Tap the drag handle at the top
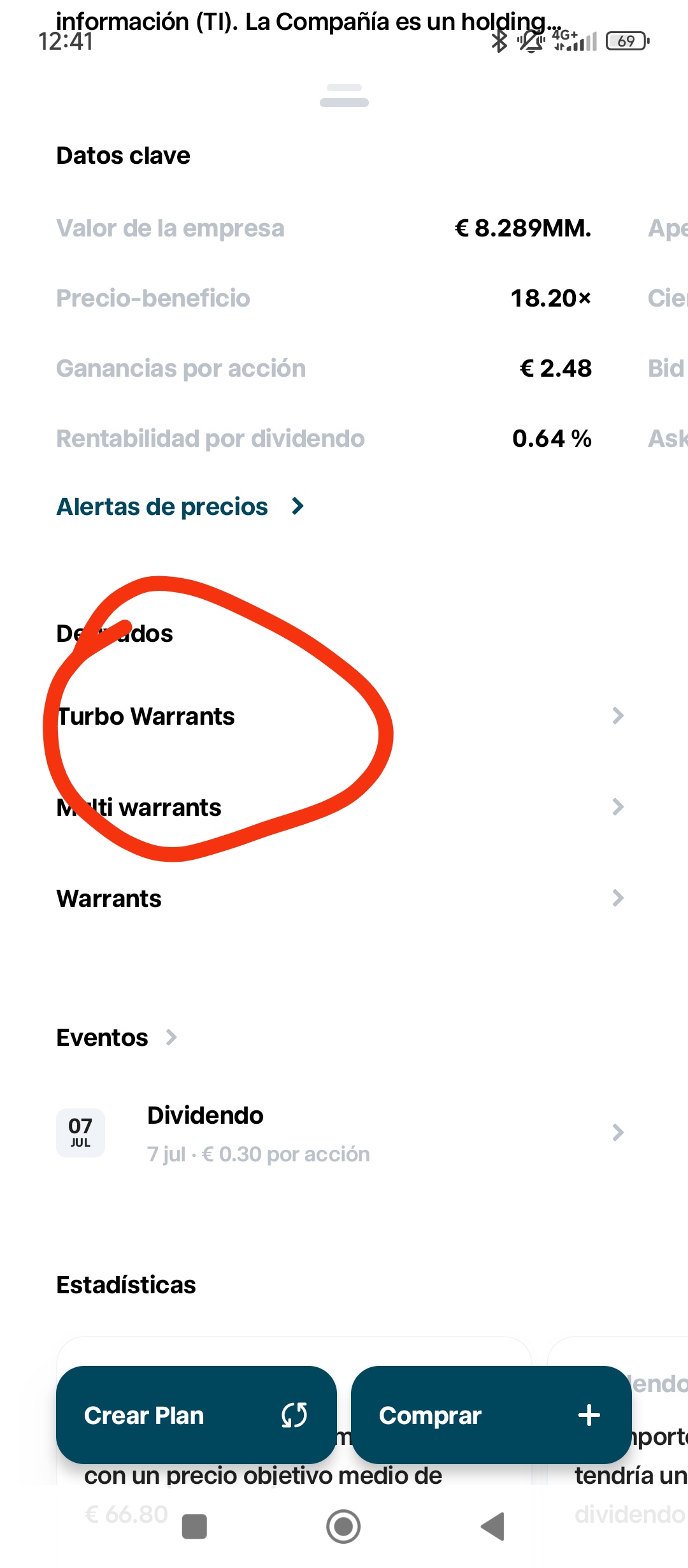Screen dimensions: 688x1568 (344, 96)
